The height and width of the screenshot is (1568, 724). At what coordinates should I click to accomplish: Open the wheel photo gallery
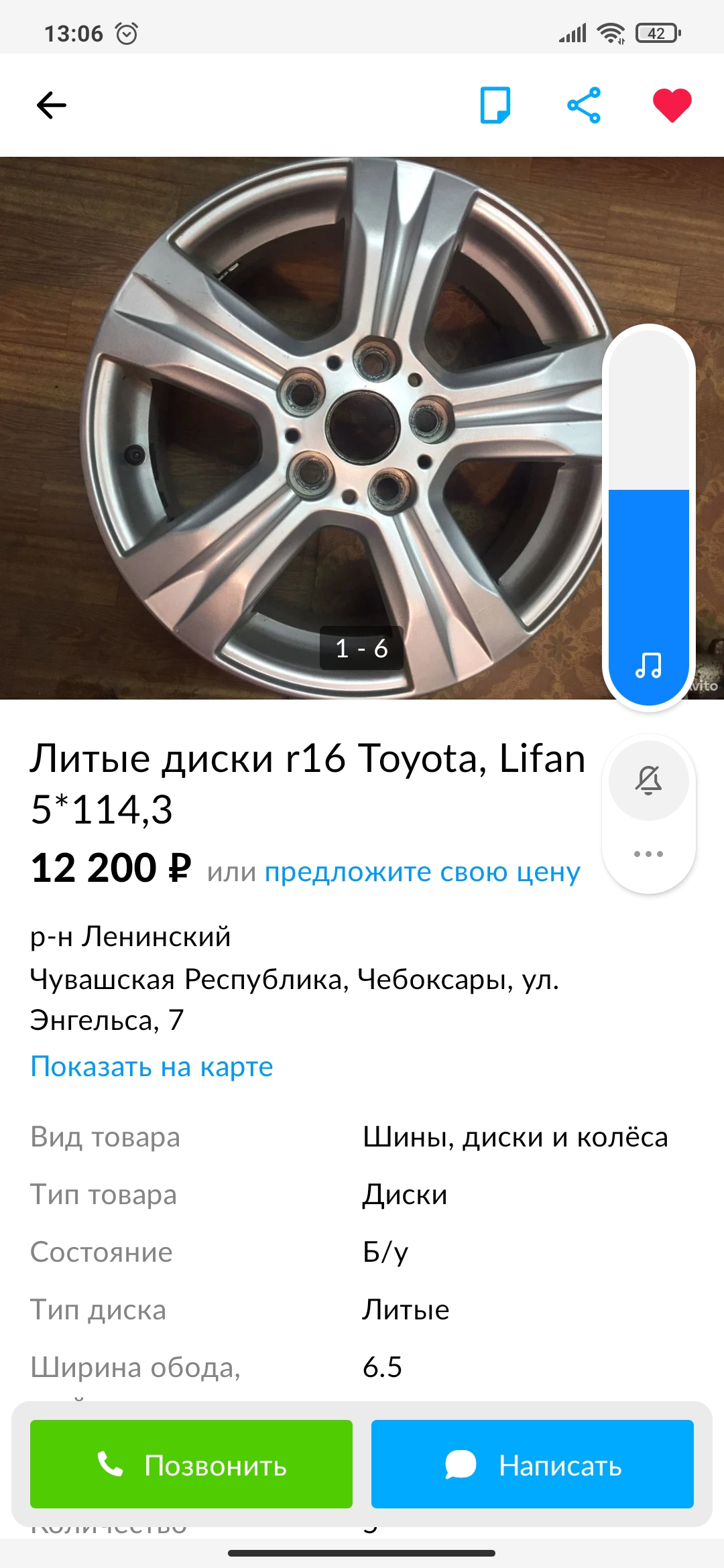click(x=302, y=429)
